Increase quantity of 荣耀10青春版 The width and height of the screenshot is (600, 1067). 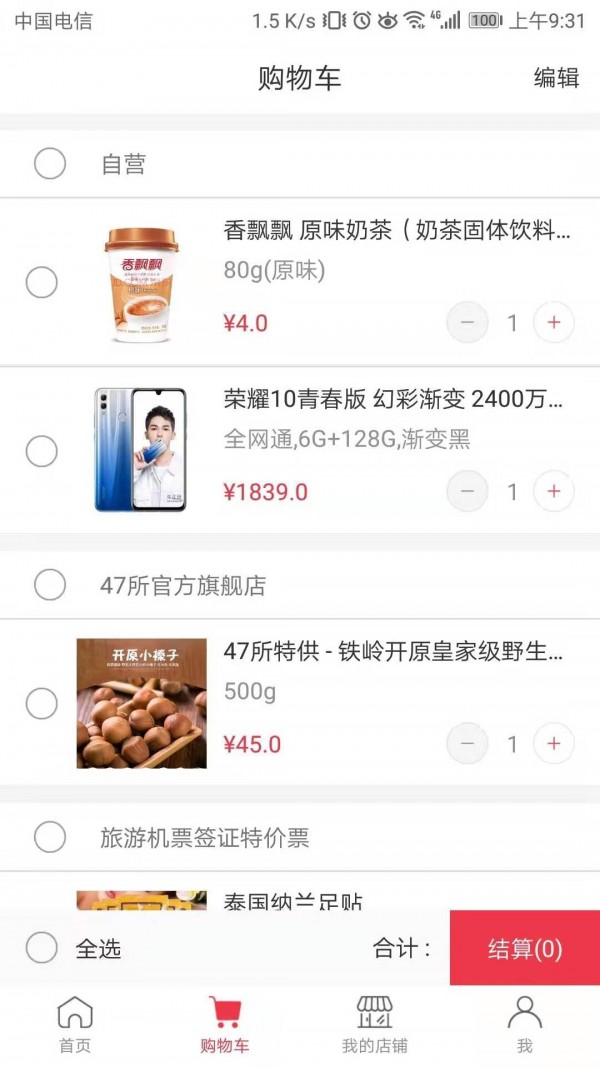click(x=553, y=491)
